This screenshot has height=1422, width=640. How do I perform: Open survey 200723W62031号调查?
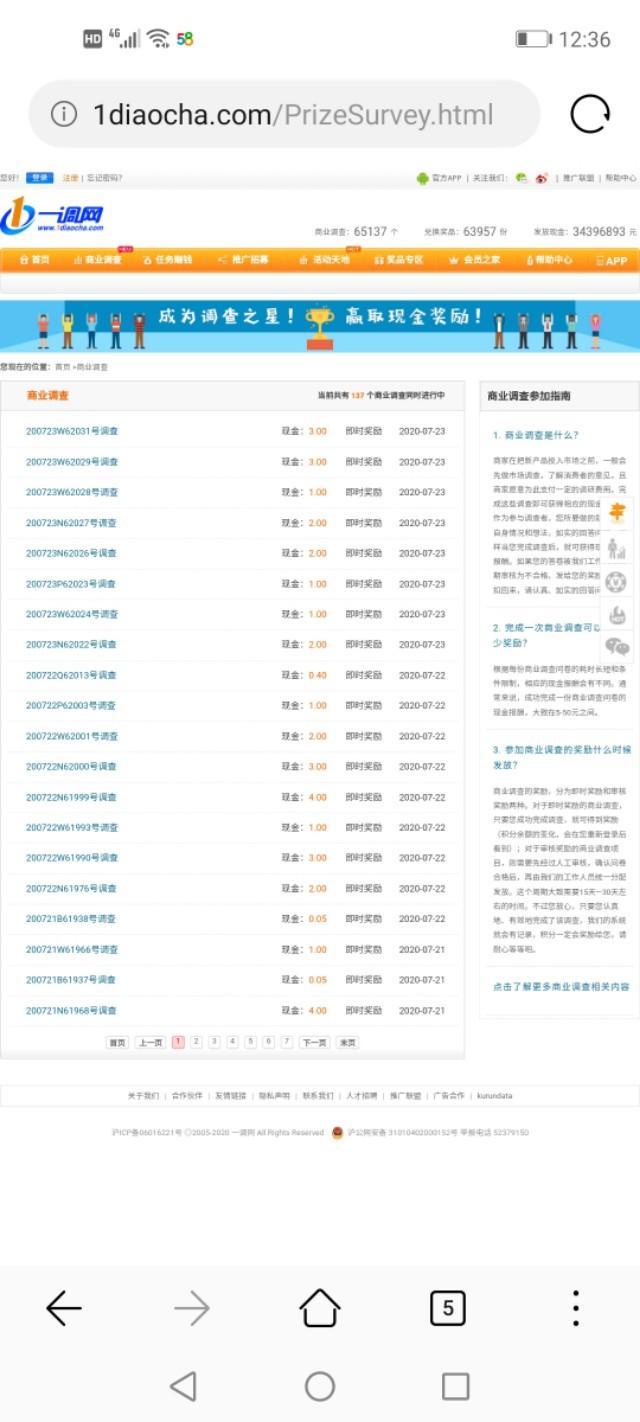point(72,432)
